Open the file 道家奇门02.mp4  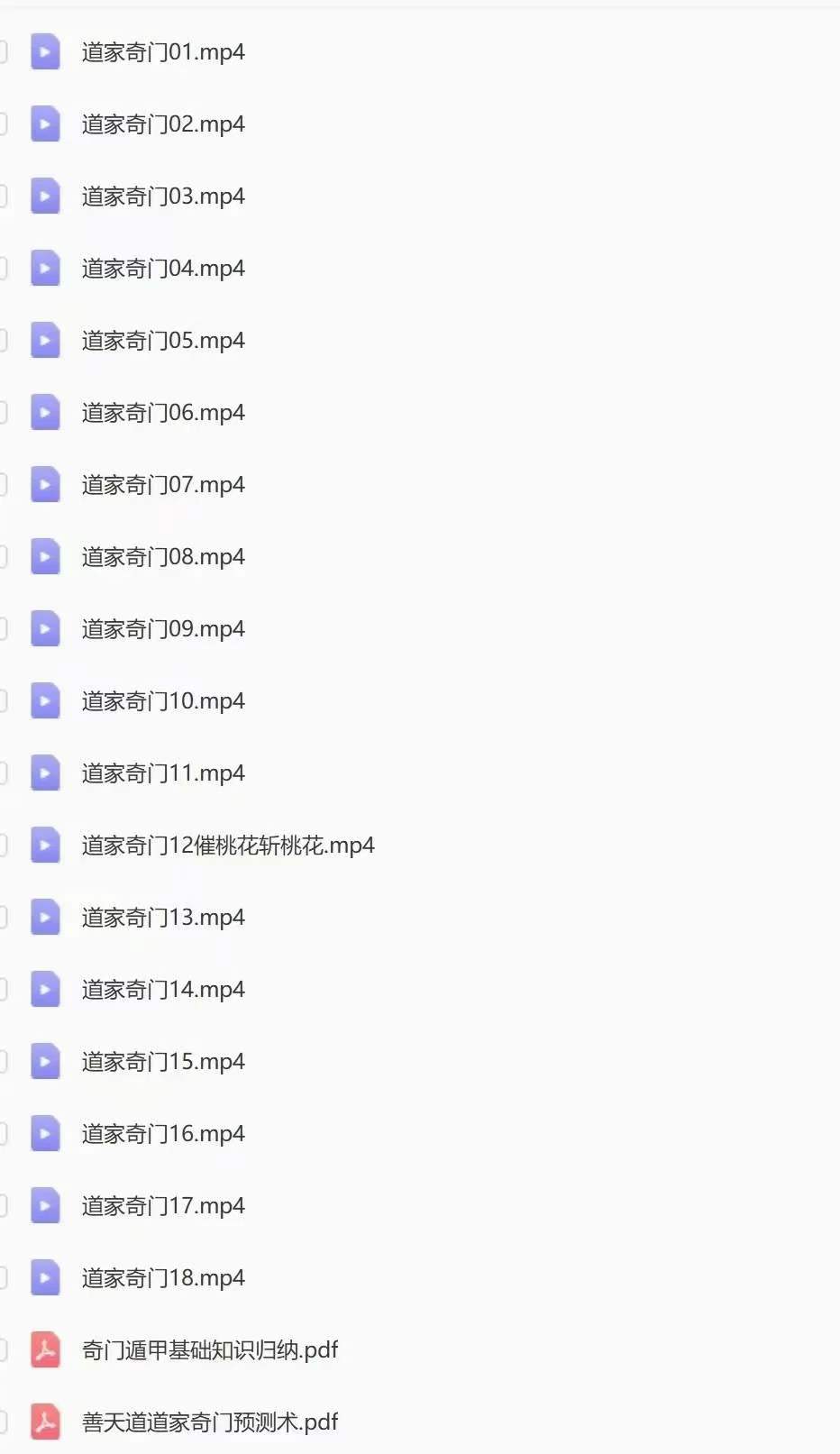[x=162, y=123]
